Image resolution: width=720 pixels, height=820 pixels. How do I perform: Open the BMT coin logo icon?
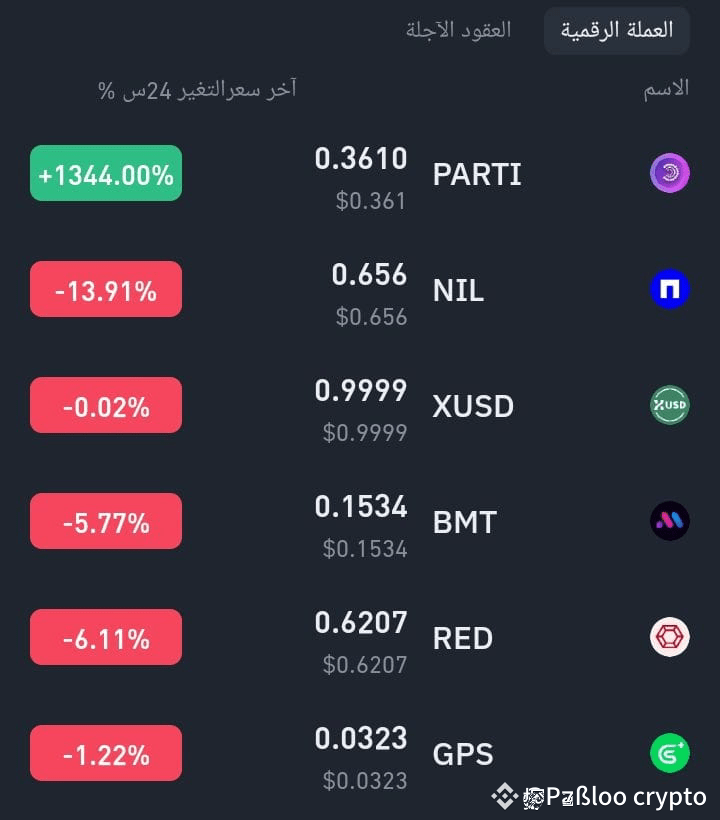(669, 521)
